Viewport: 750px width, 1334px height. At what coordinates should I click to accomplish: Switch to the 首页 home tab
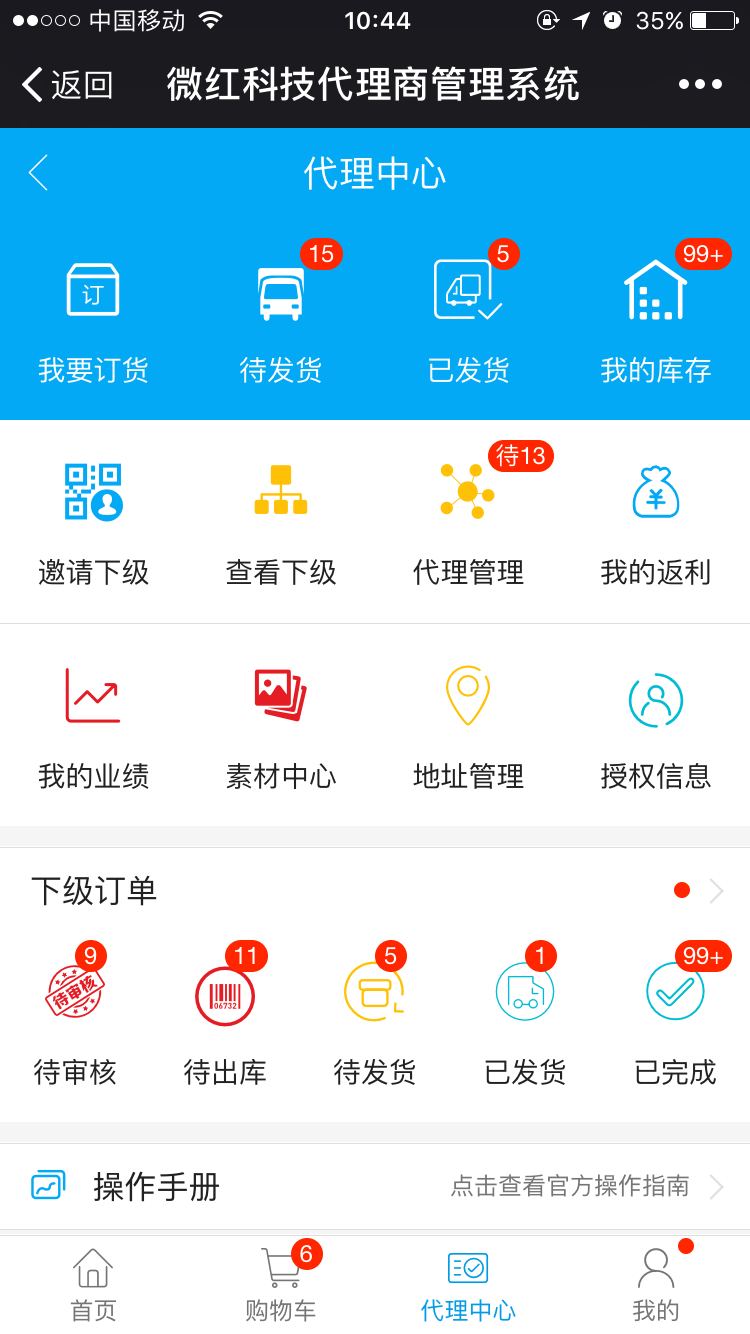coord(92,1285)
